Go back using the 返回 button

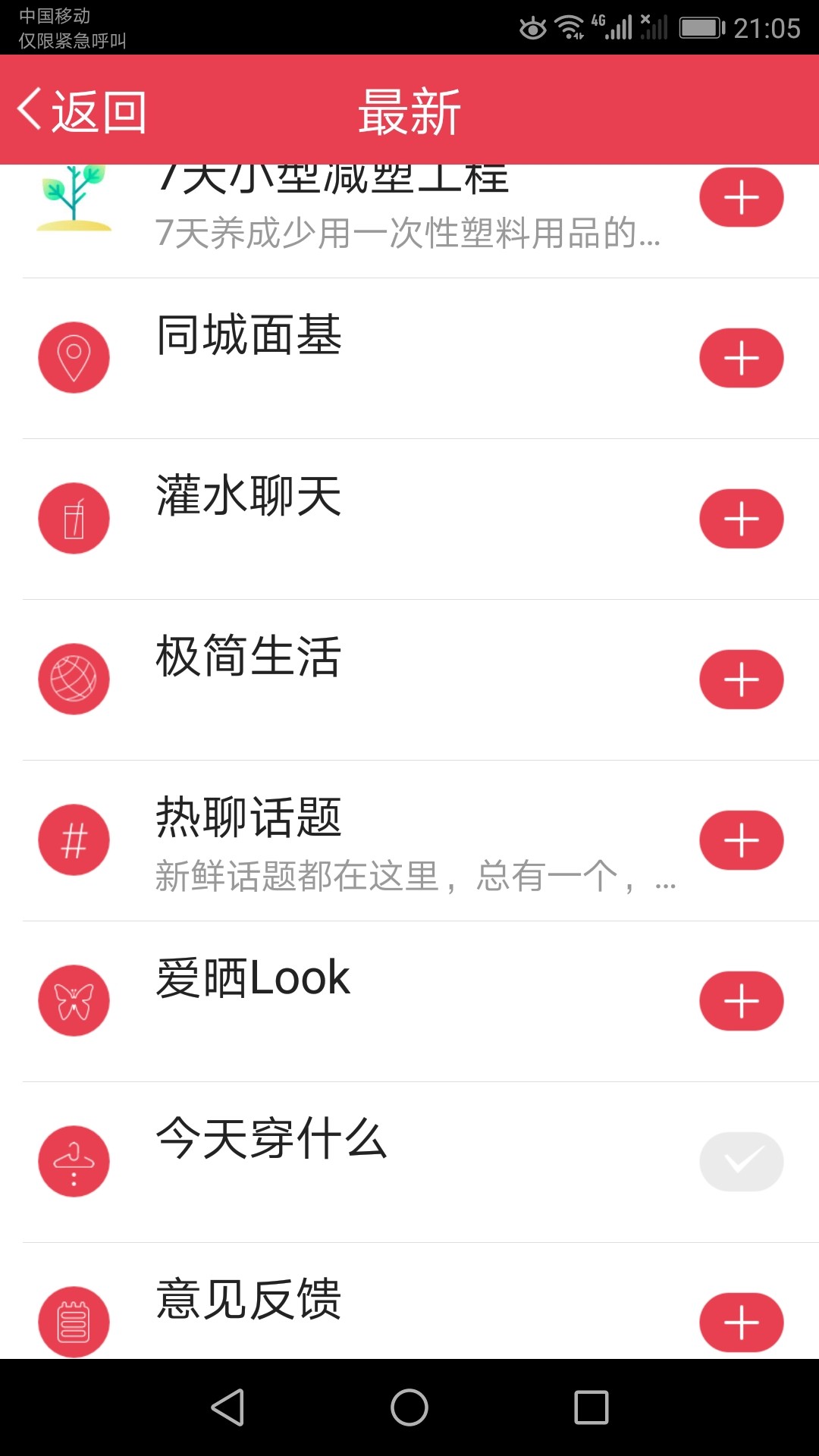coord(82,111)
